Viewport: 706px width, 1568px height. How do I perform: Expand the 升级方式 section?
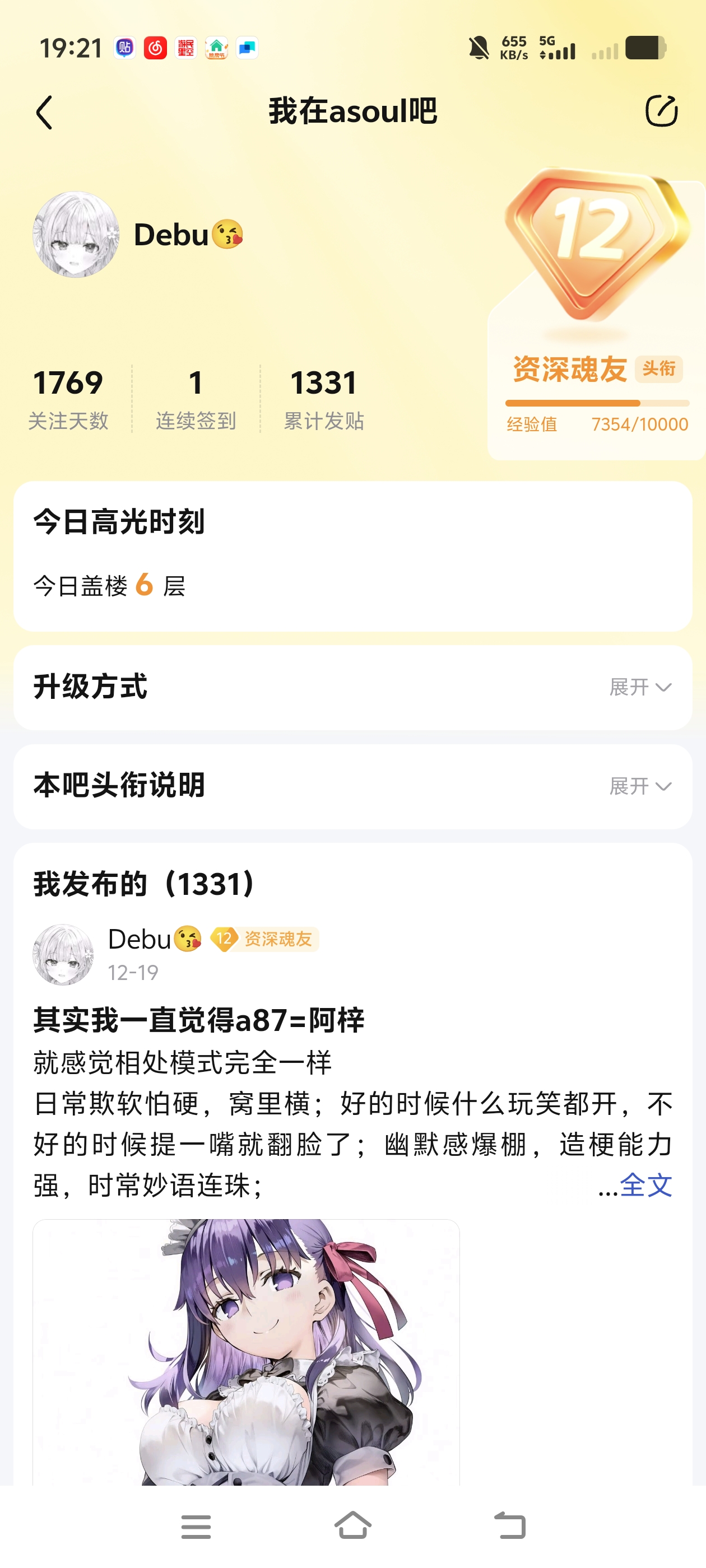tap(640, 687)
